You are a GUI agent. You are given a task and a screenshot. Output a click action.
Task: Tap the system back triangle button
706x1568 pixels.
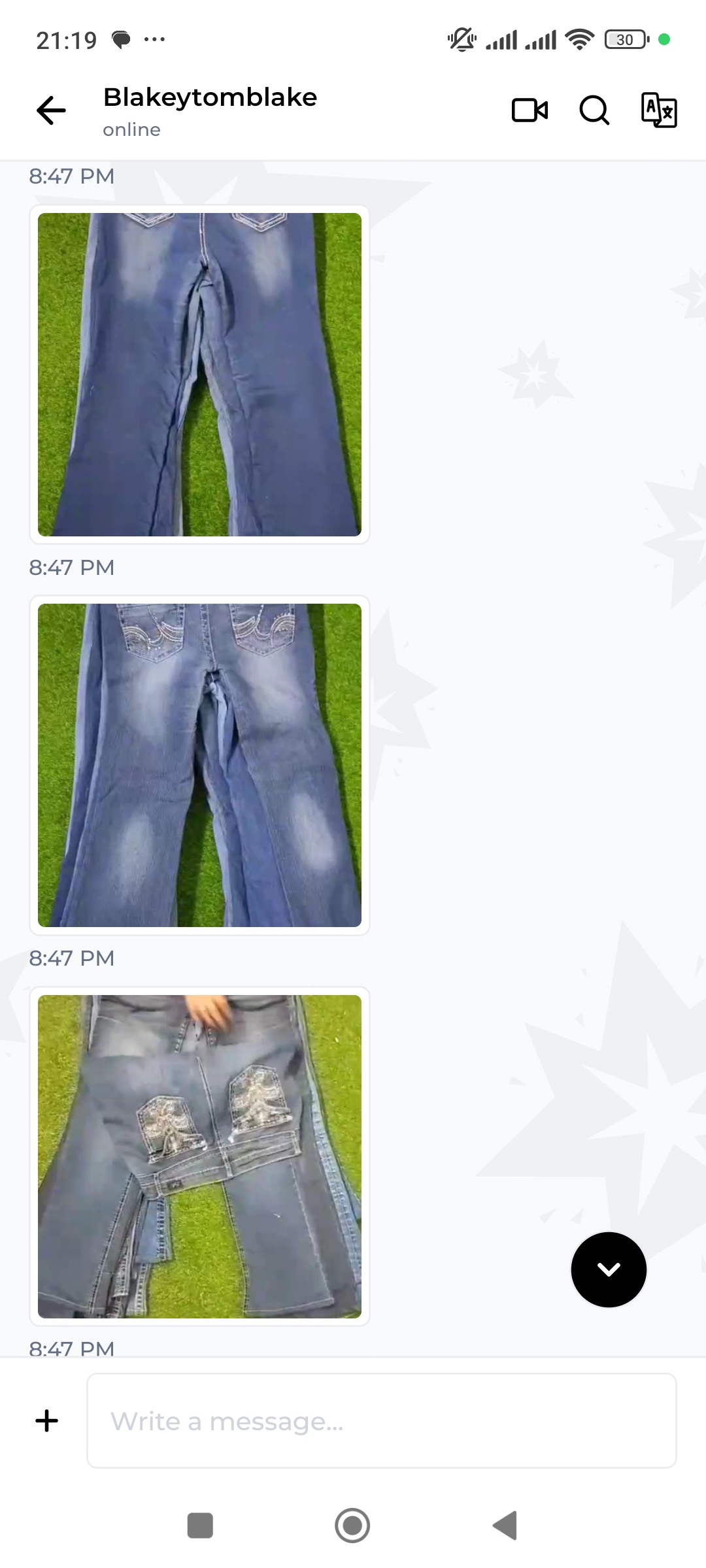point(505,1526)
